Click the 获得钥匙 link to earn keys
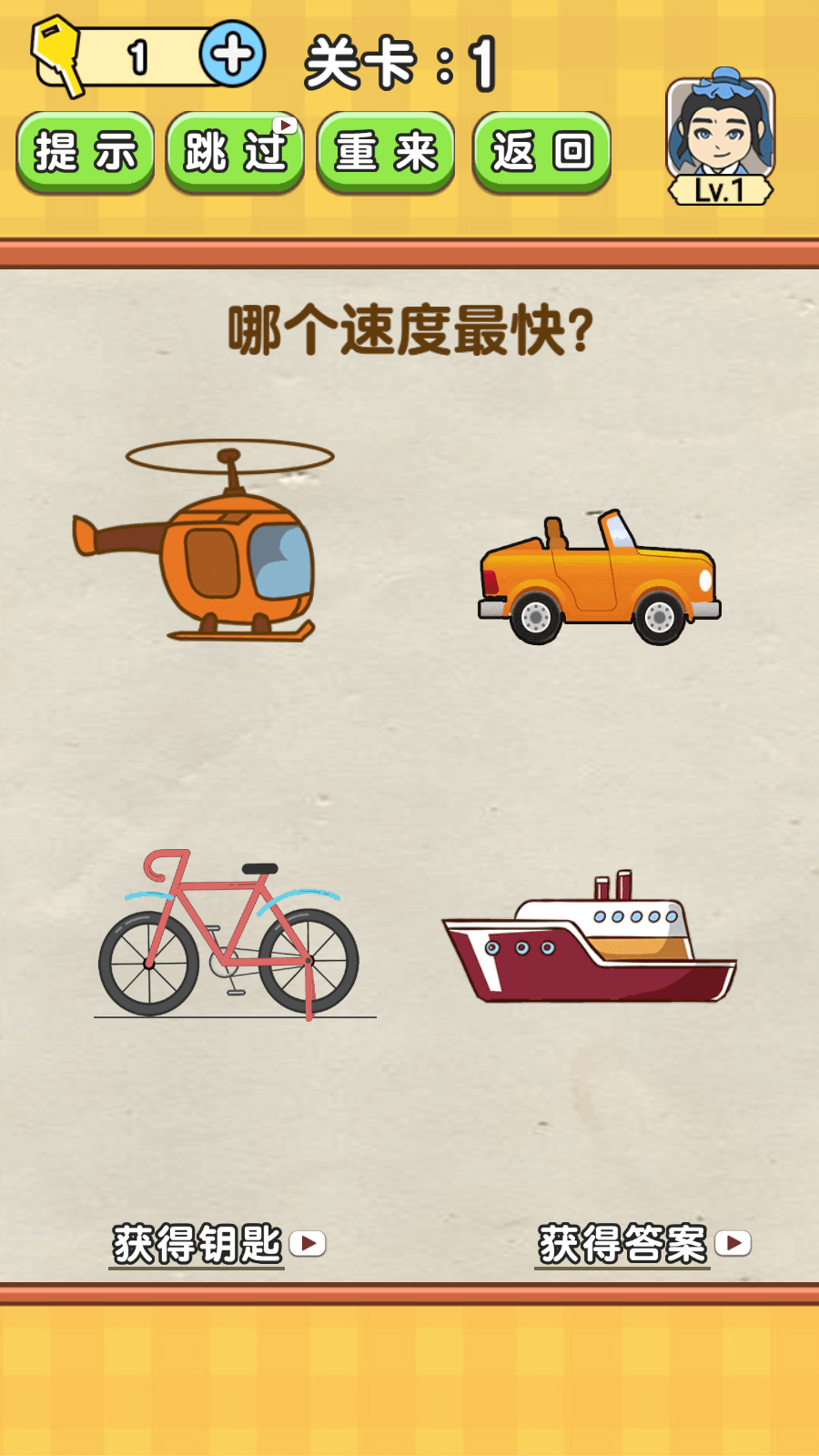Viewport: 819px width, 1456px height. tap(196, 1239)
